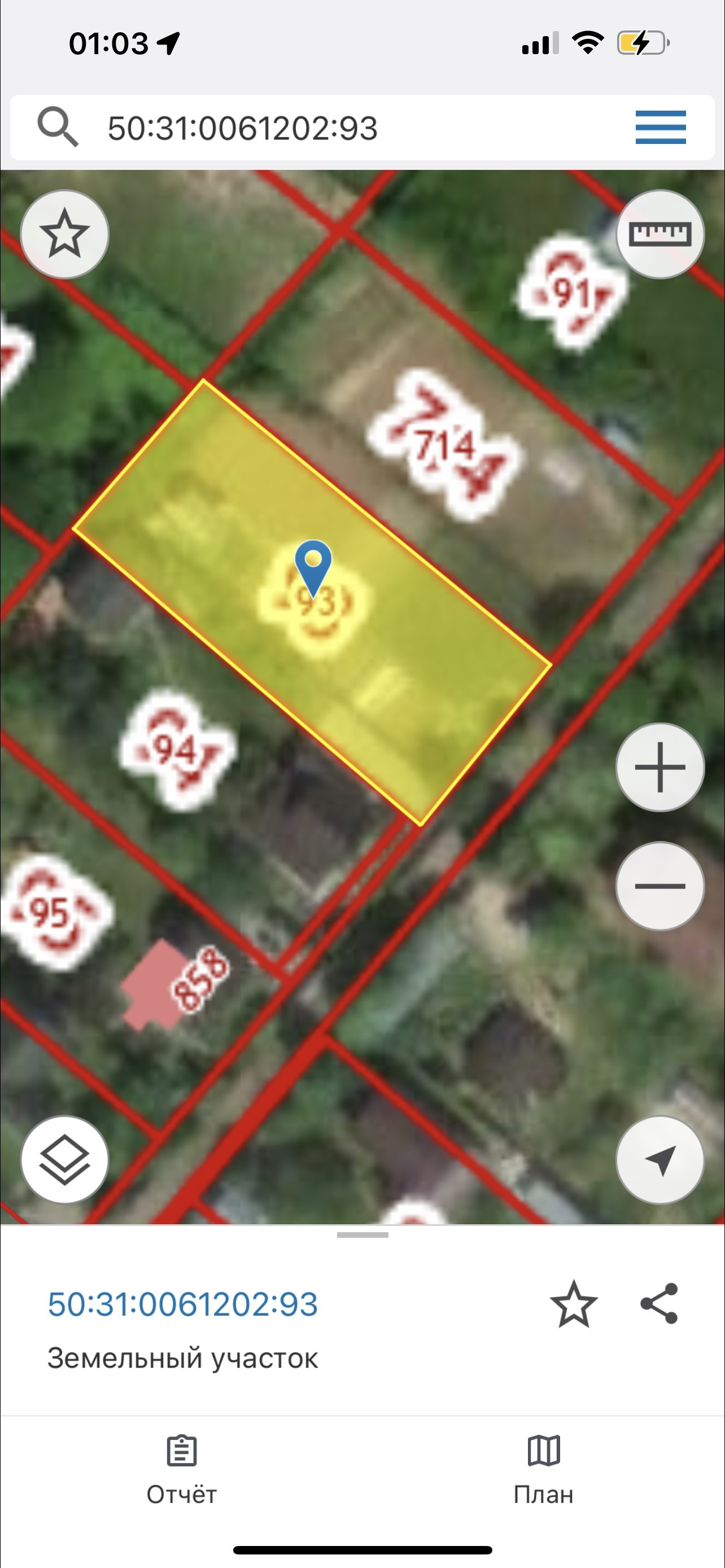Screen dimensions: 725x1568
Task: Zoom out on the map
Action: (660, 886)
